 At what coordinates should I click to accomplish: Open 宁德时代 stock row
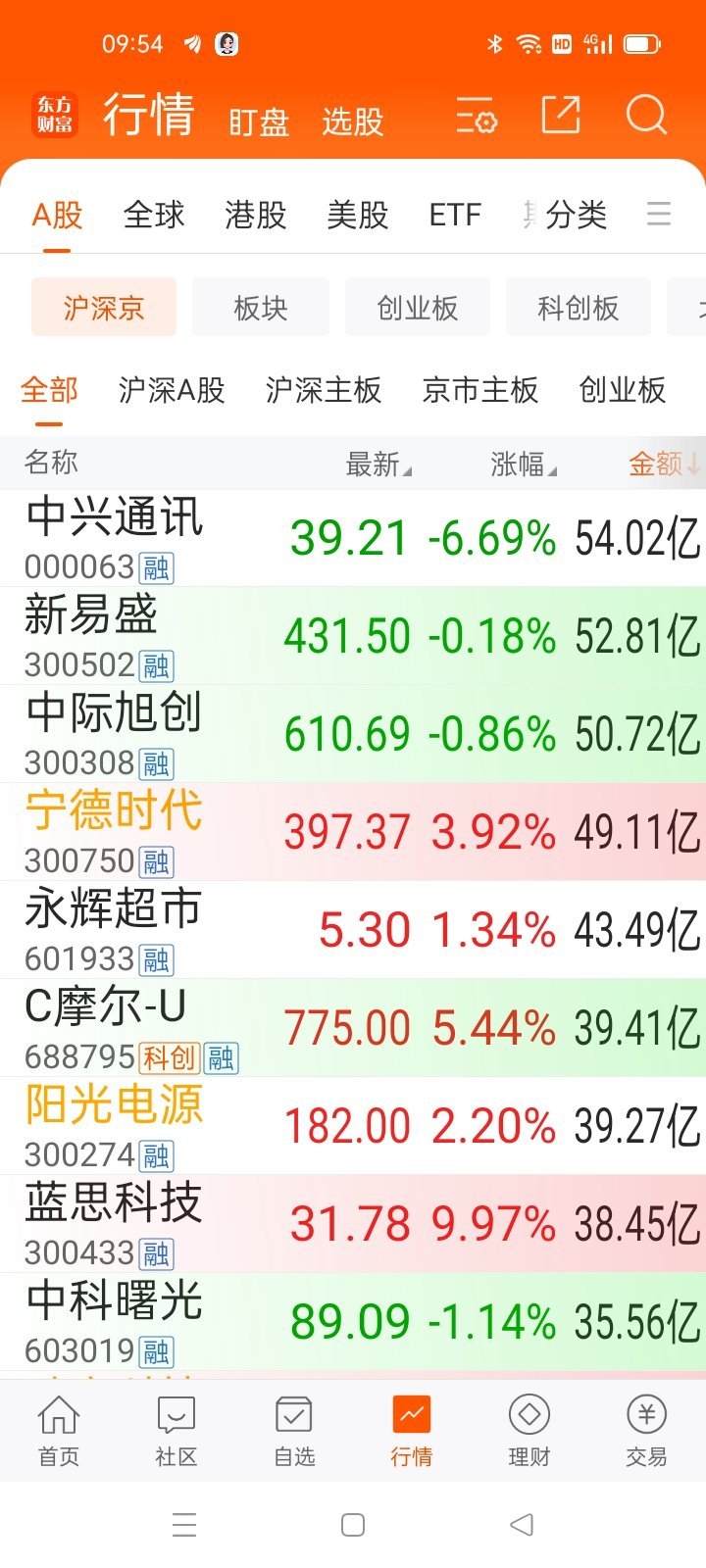(353, 831)
